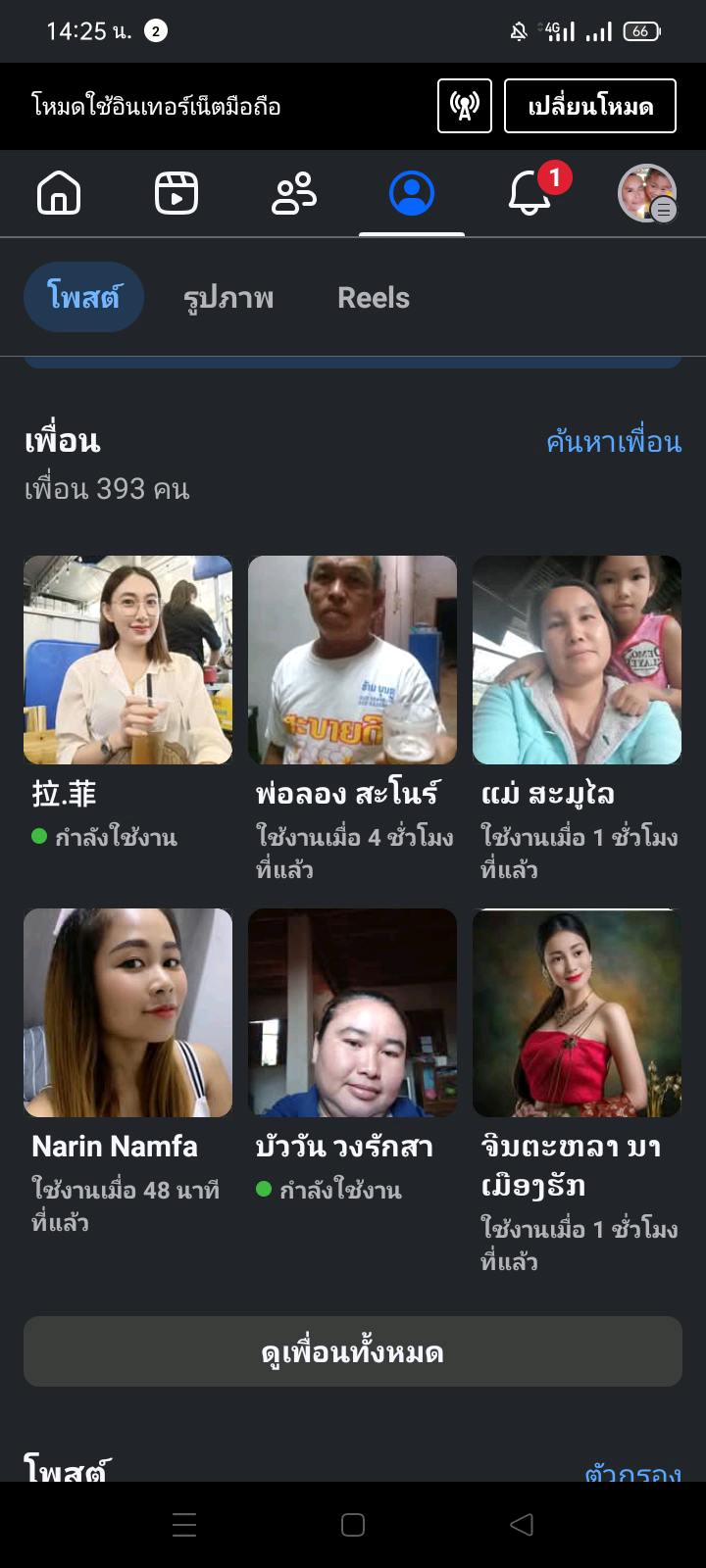Open friend profile 拉.菲

pyautogui.click(x=127, y=660)
